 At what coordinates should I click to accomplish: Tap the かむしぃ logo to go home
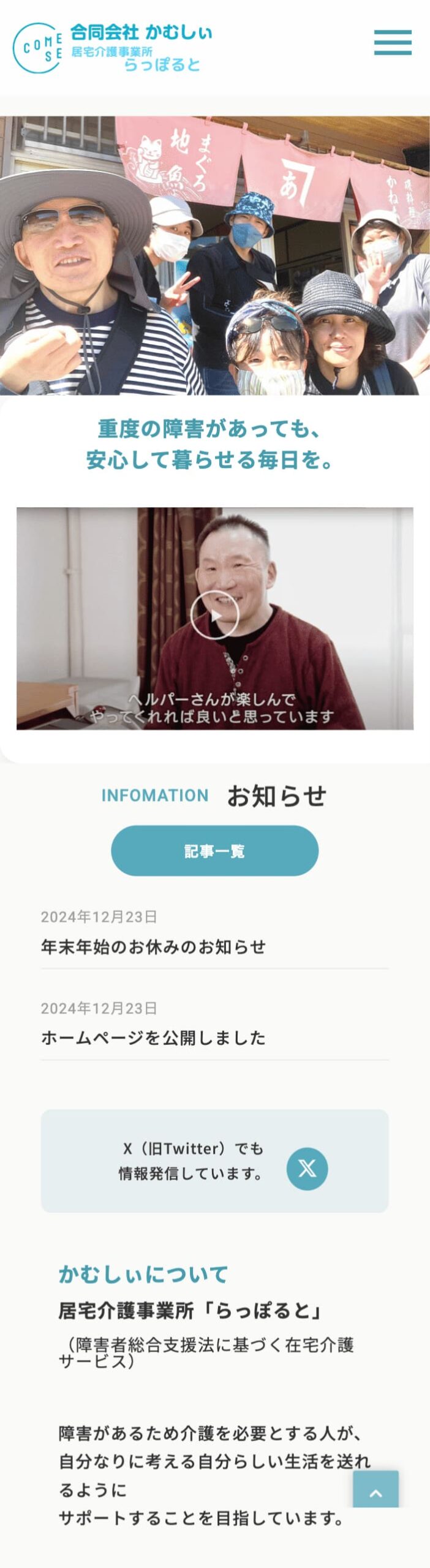click(x=113, y=48)
